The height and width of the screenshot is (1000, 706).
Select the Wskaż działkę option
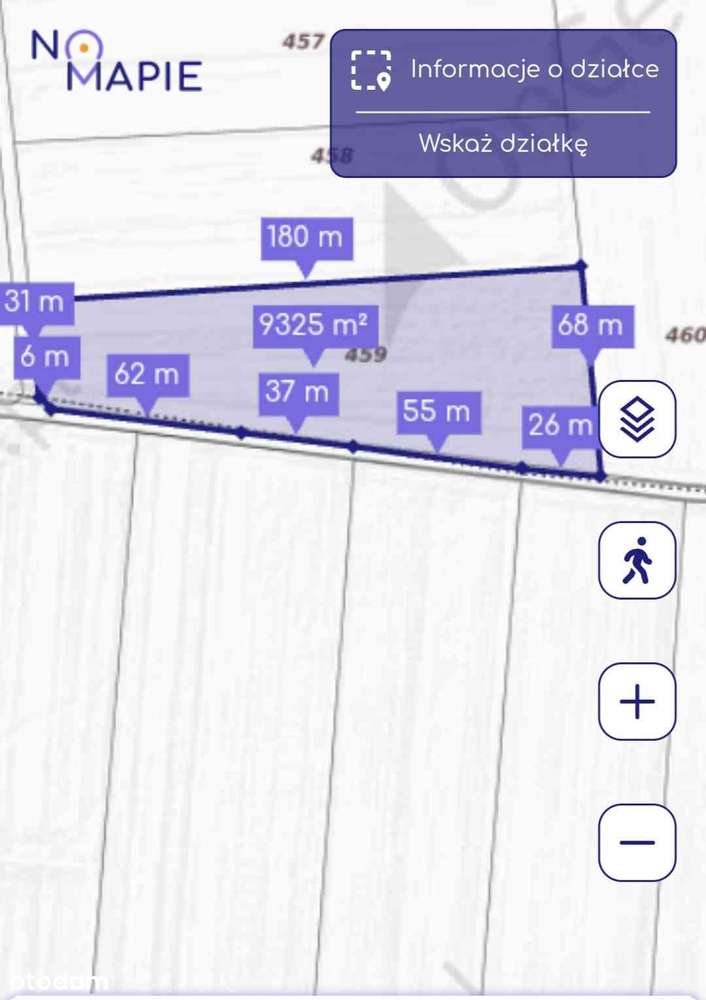(x=503, y=143)
